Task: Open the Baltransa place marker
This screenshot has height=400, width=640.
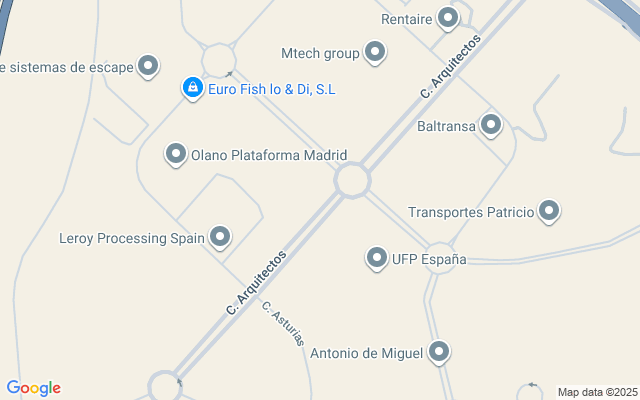Action: 490,125
